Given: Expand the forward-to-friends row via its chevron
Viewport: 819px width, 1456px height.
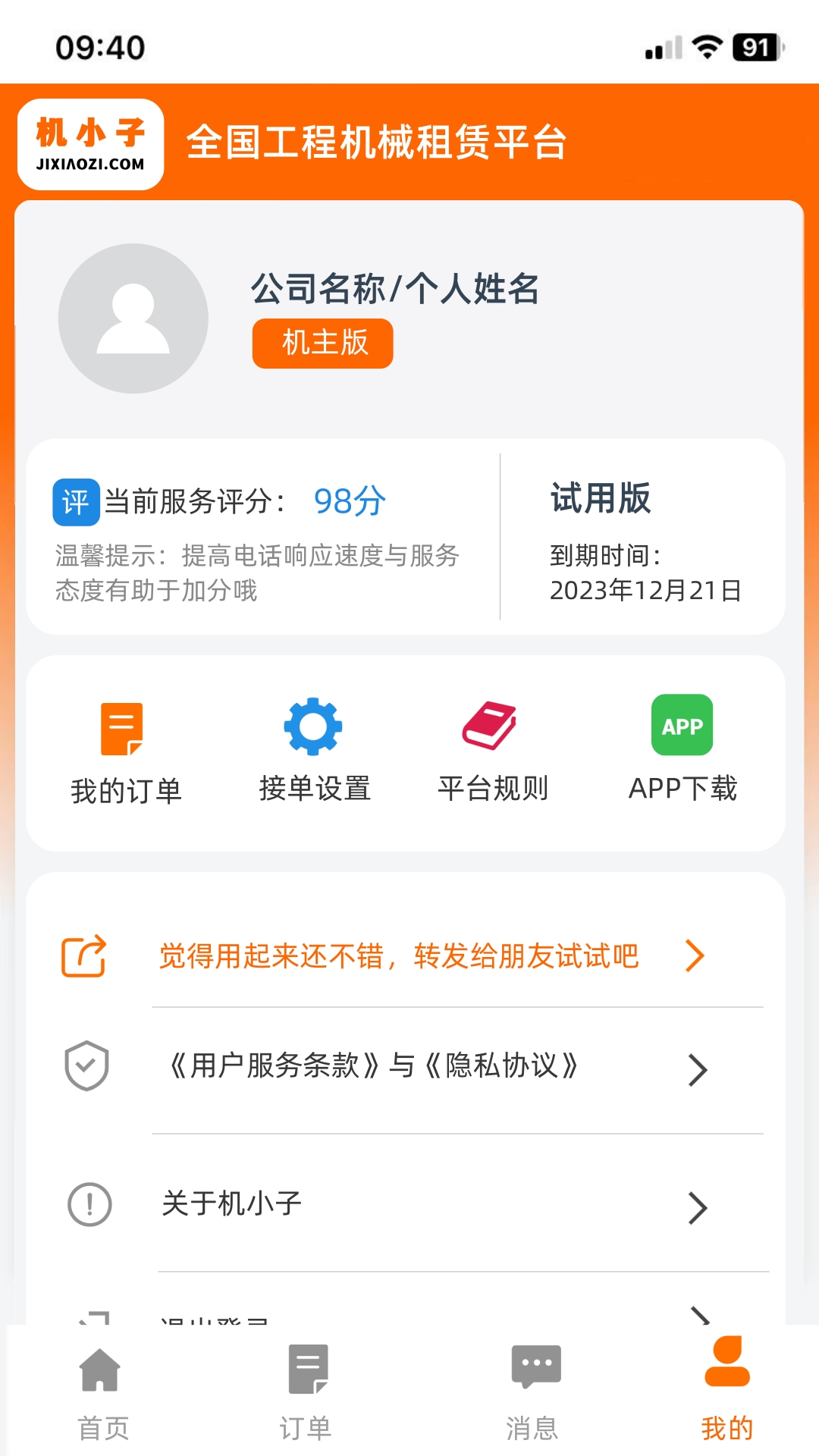Looking at the screenshot, I should [x=694, y=955].
